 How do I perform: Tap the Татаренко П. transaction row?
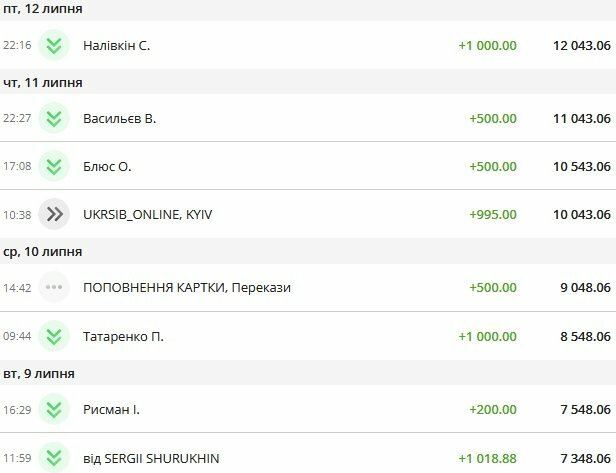click(124, 336)
